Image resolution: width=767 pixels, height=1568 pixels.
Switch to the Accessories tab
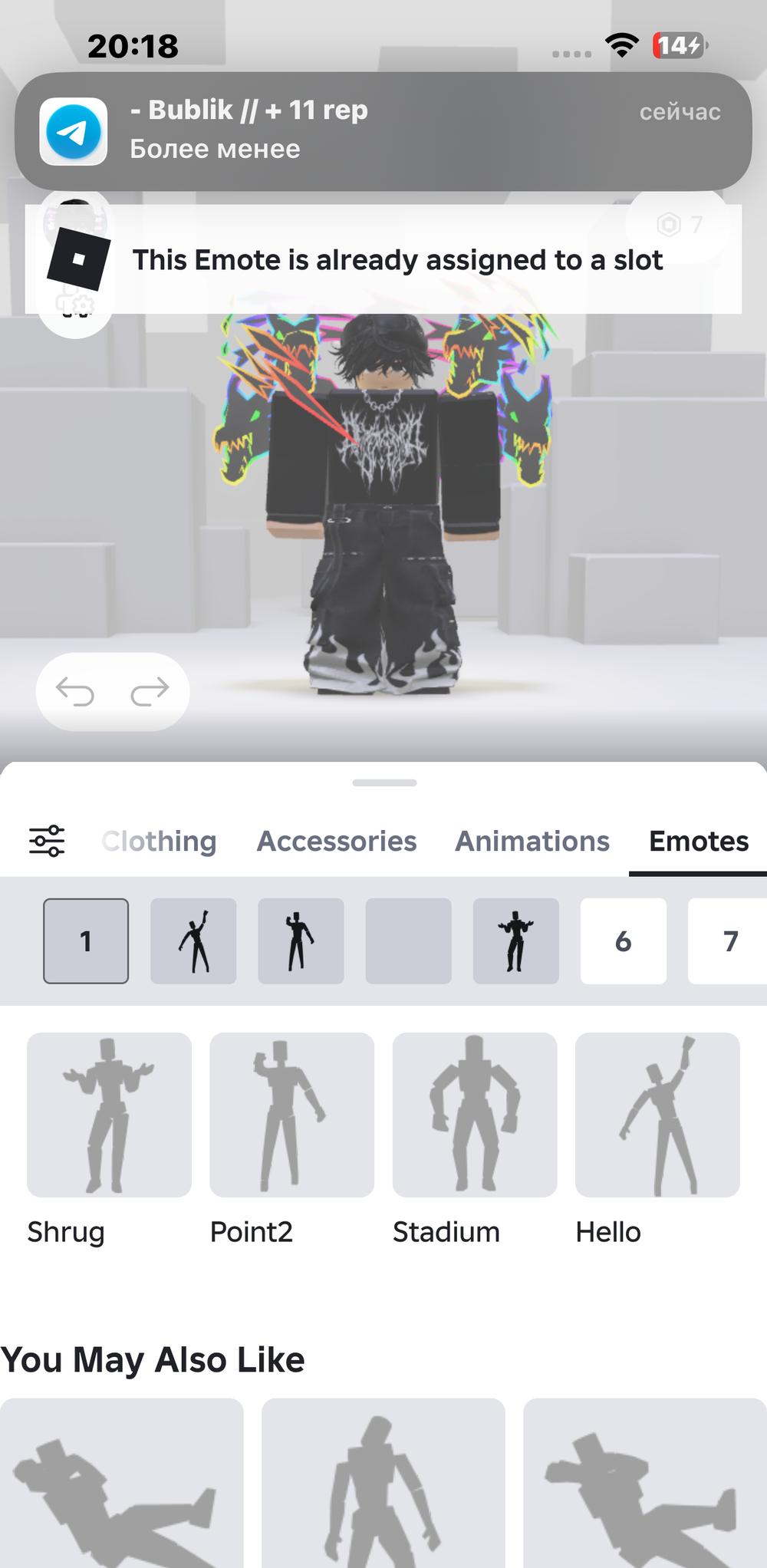337,841
